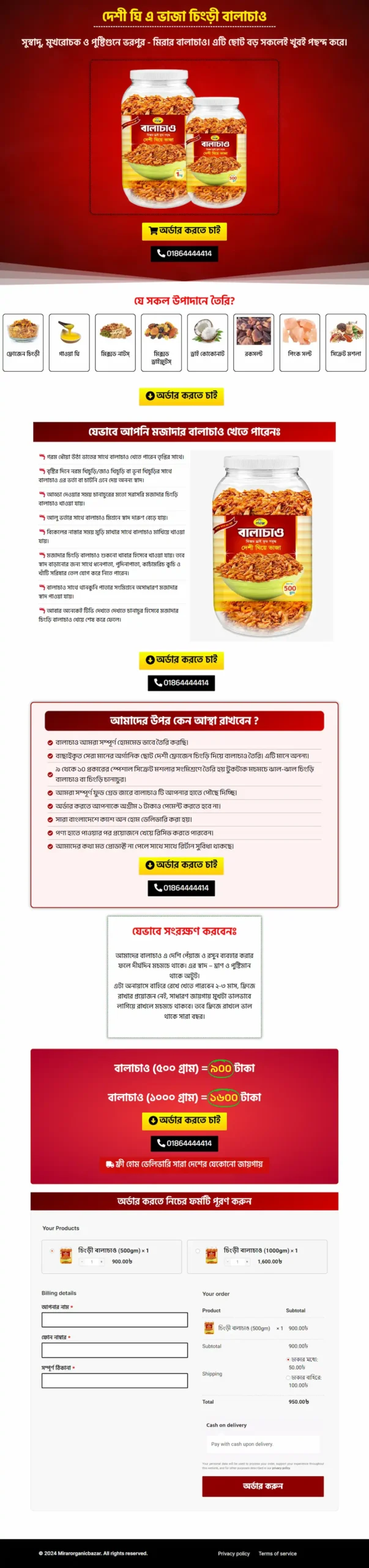The image size is (369, 1568).
Task: Focus the আপনার নাম name field
Action: click(114, 1320)
